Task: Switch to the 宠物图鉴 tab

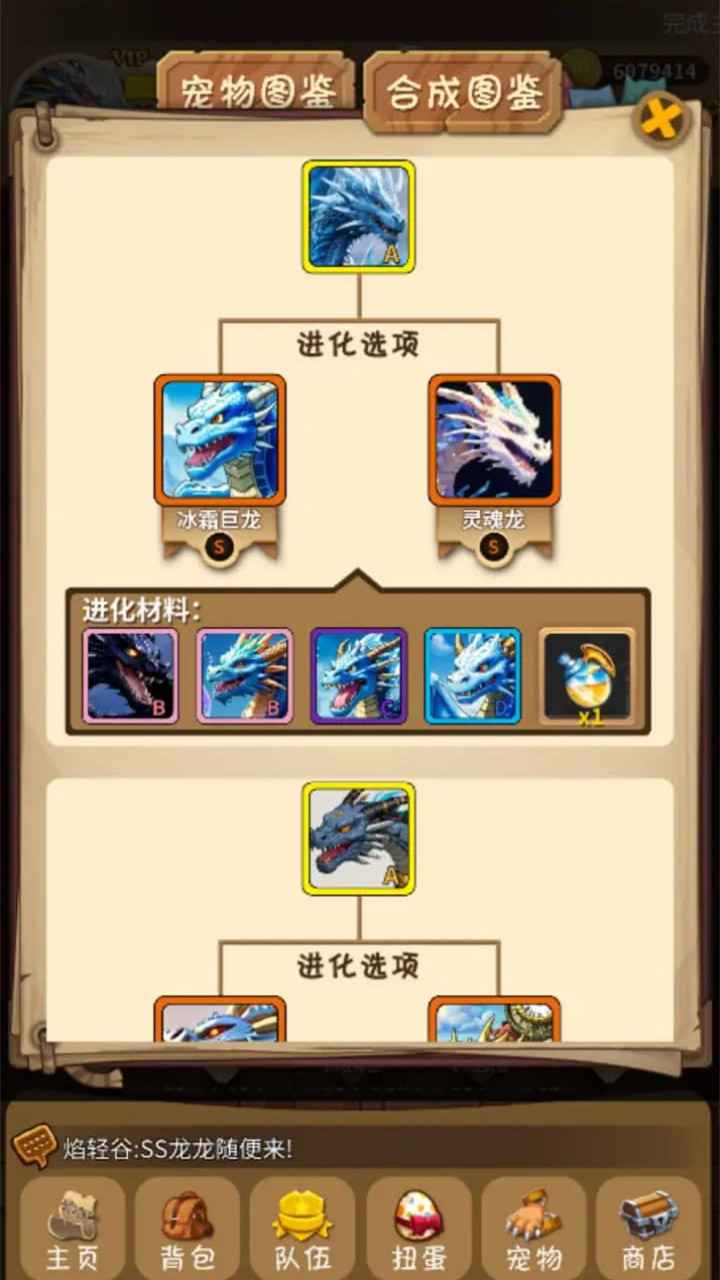Action: coord(256,91)
